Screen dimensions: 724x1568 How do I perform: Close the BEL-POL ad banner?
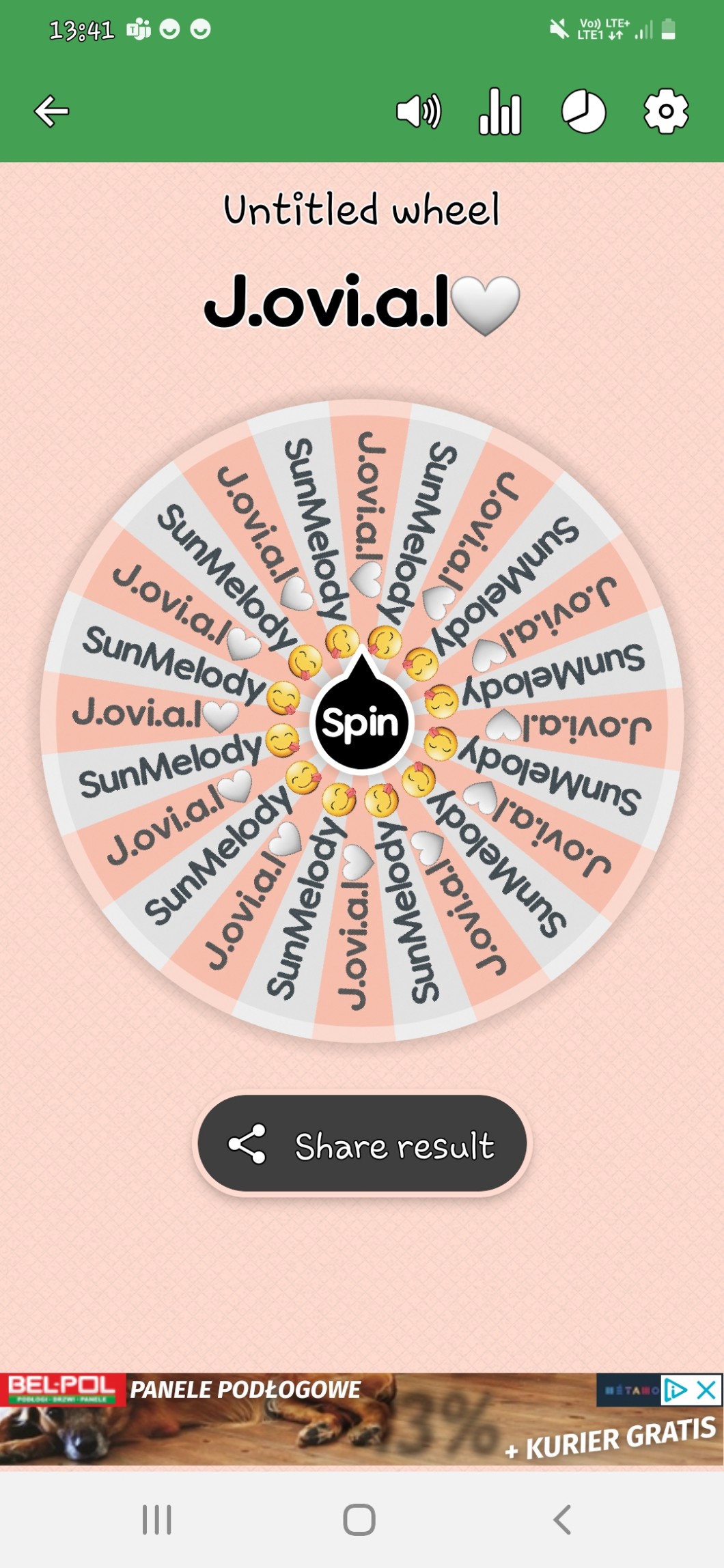(x=707, y=1389)
